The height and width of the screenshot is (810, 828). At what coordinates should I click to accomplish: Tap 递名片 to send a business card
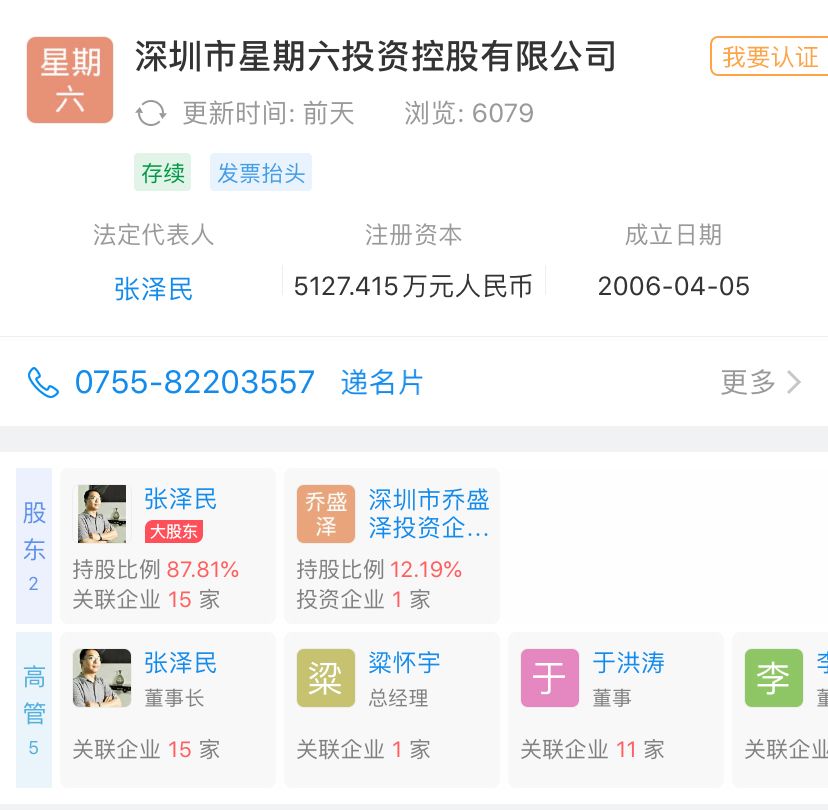382,382
